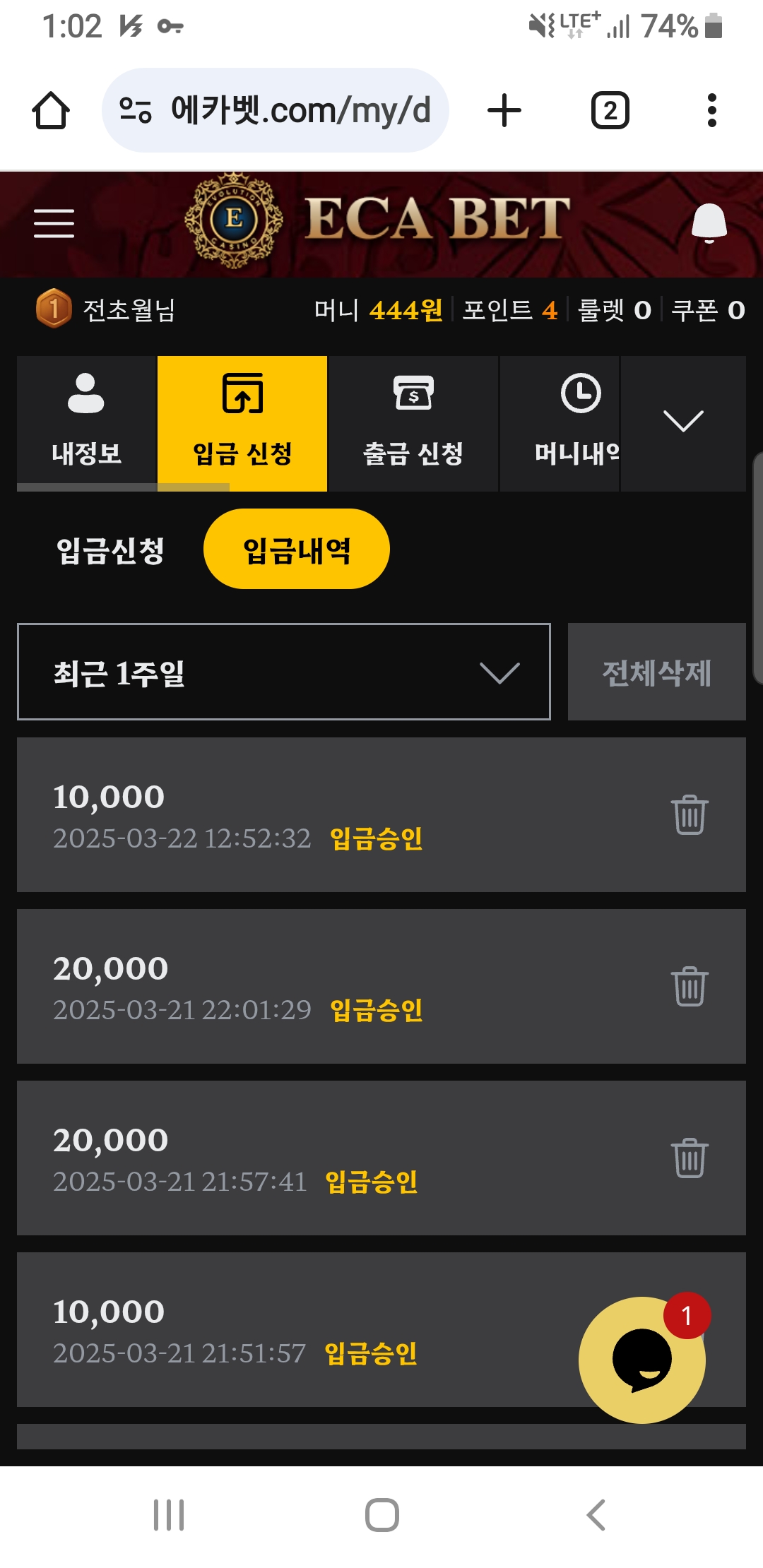Open the 최근 1주일 period dropdown

coord(284,672)
